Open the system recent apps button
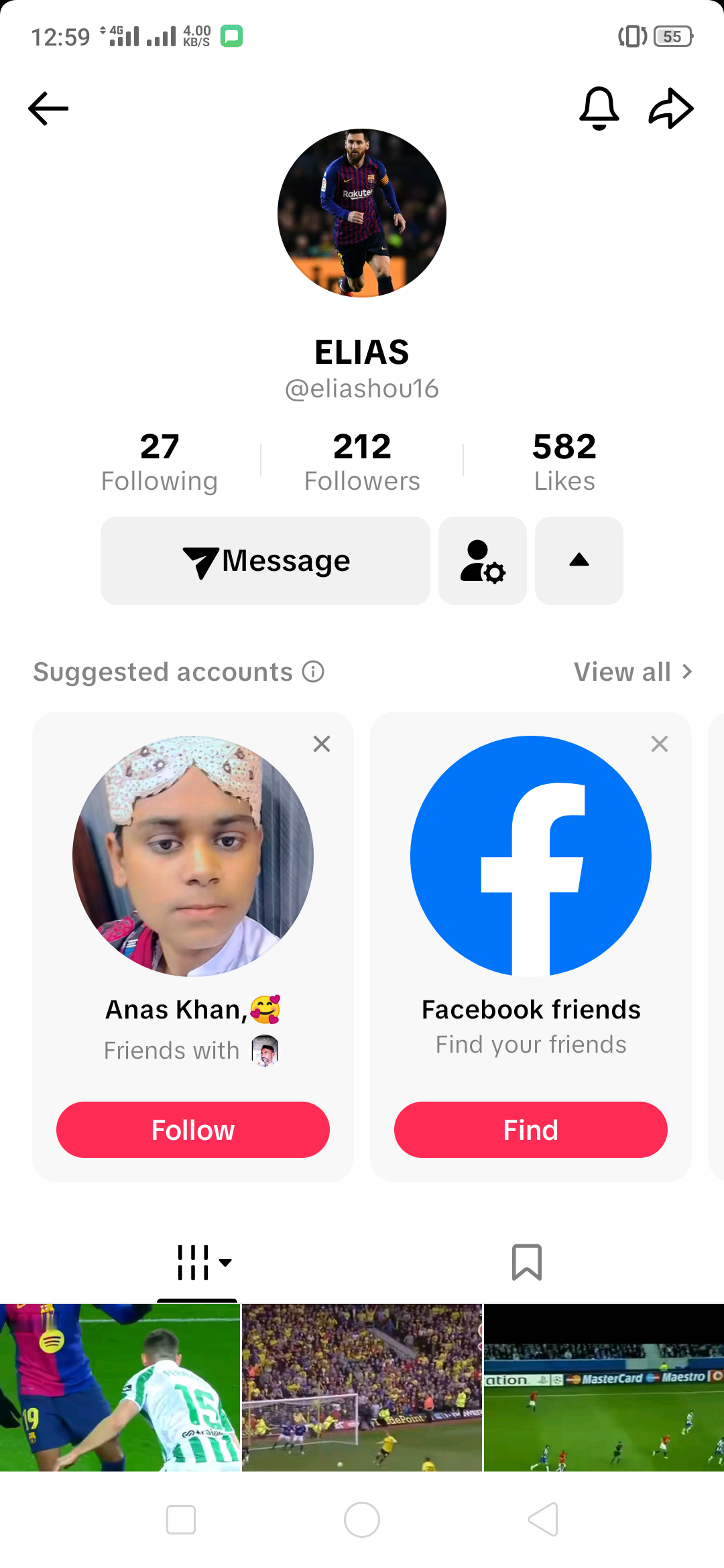 181,1520
